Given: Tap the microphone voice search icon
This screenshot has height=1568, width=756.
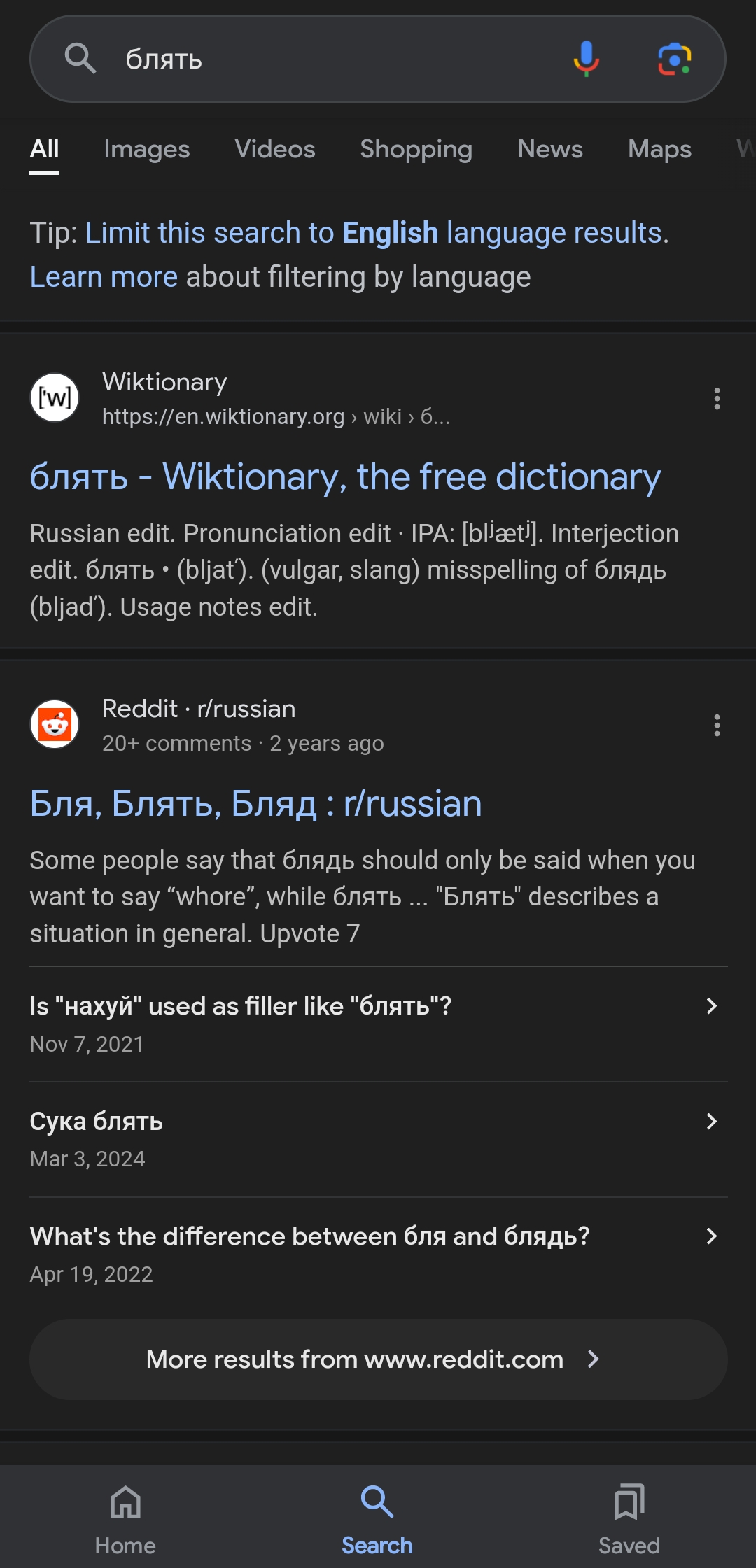Looking at the screenshot, I should [x=587, y=59].
